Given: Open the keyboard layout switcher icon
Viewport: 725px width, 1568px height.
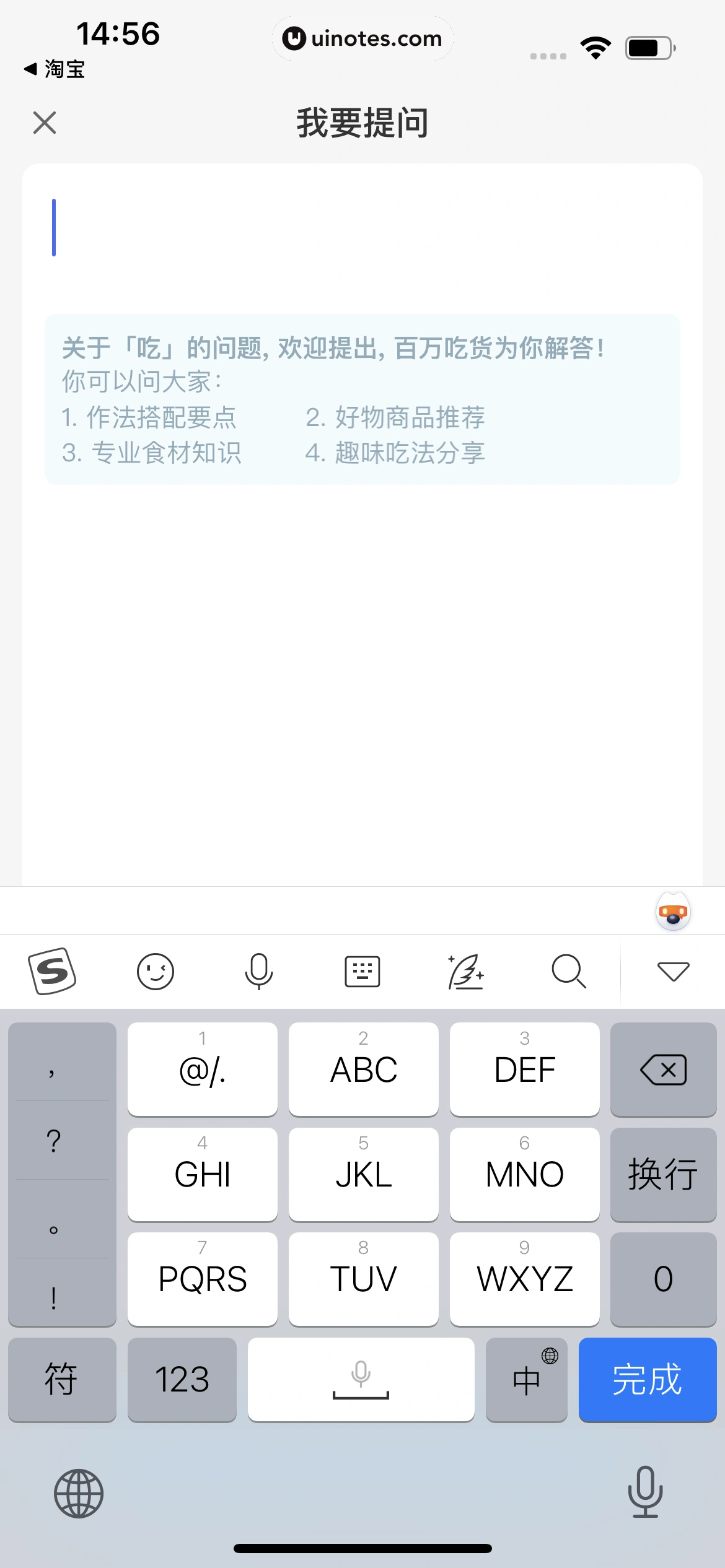Looking at the screenshot, I should (362, 970).
